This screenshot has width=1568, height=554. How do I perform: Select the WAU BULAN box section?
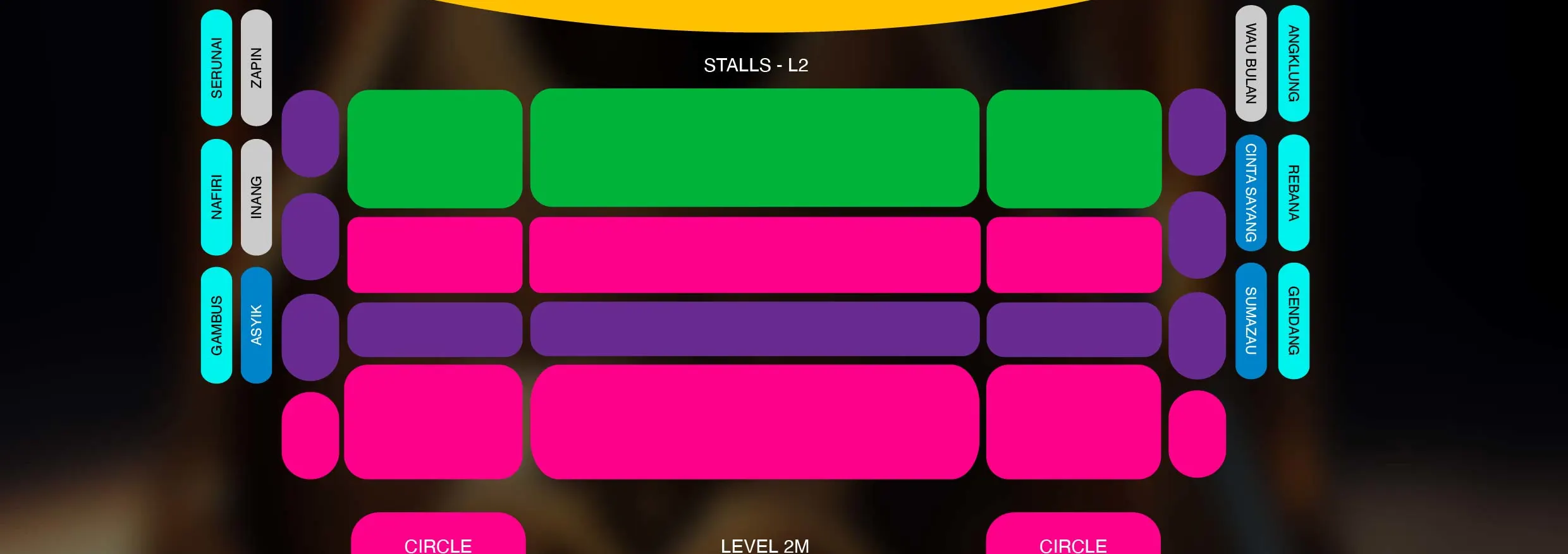pyautogui.click(x=1251, y=63)
